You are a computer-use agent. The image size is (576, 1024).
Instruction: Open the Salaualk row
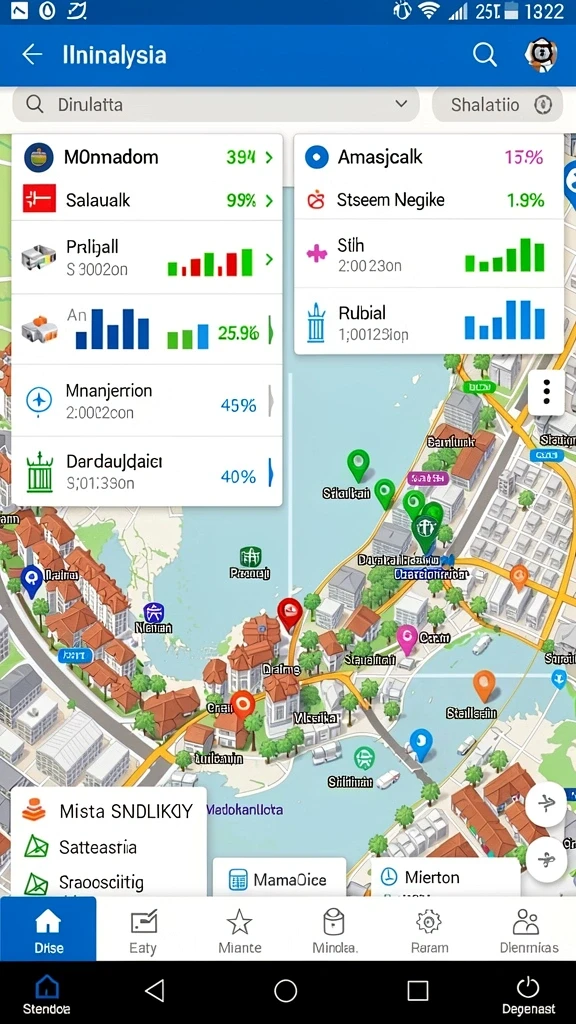click(148, 200)
